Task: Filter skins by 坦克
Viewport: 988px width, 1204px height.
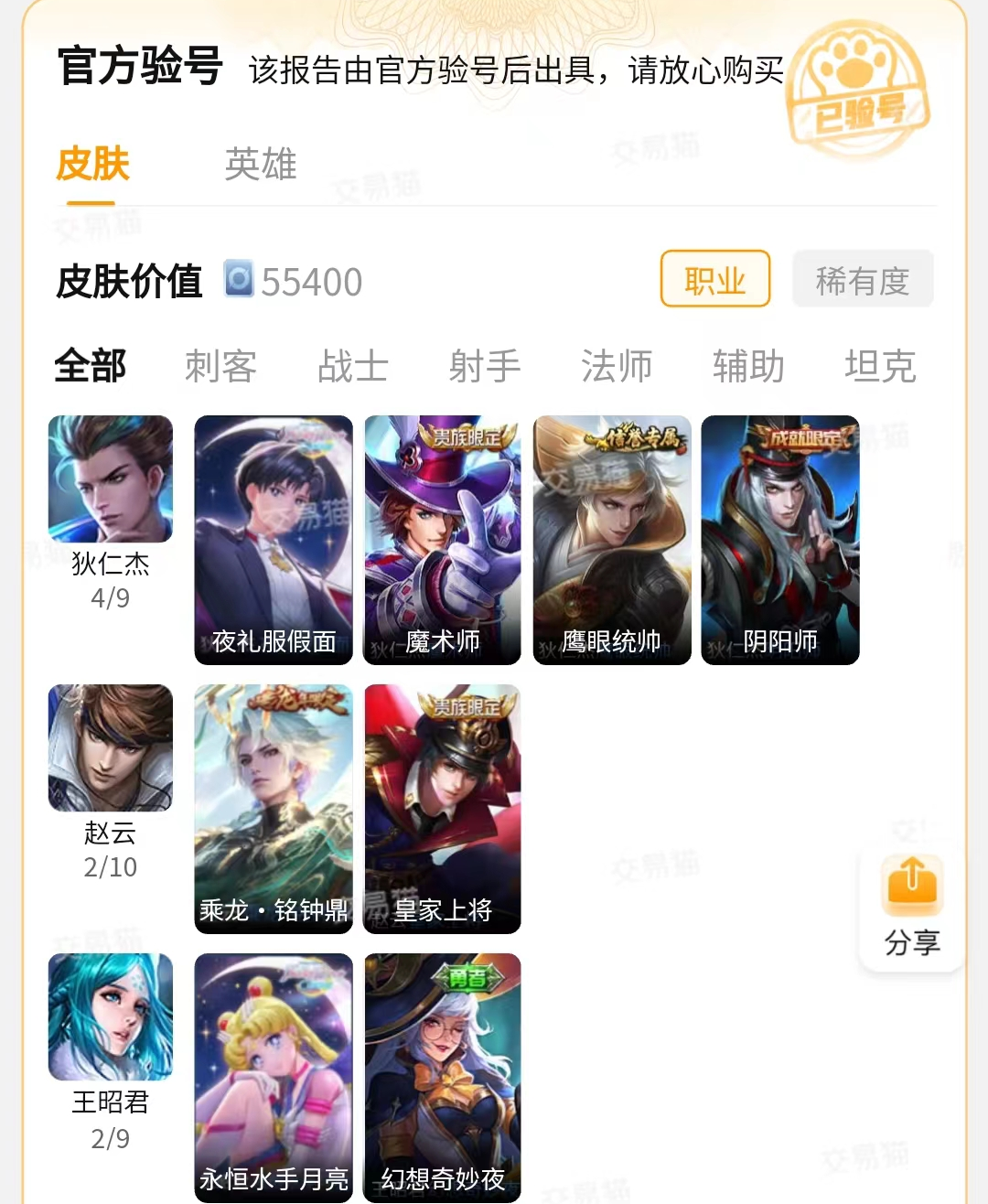Action: [x=880, y=366]
